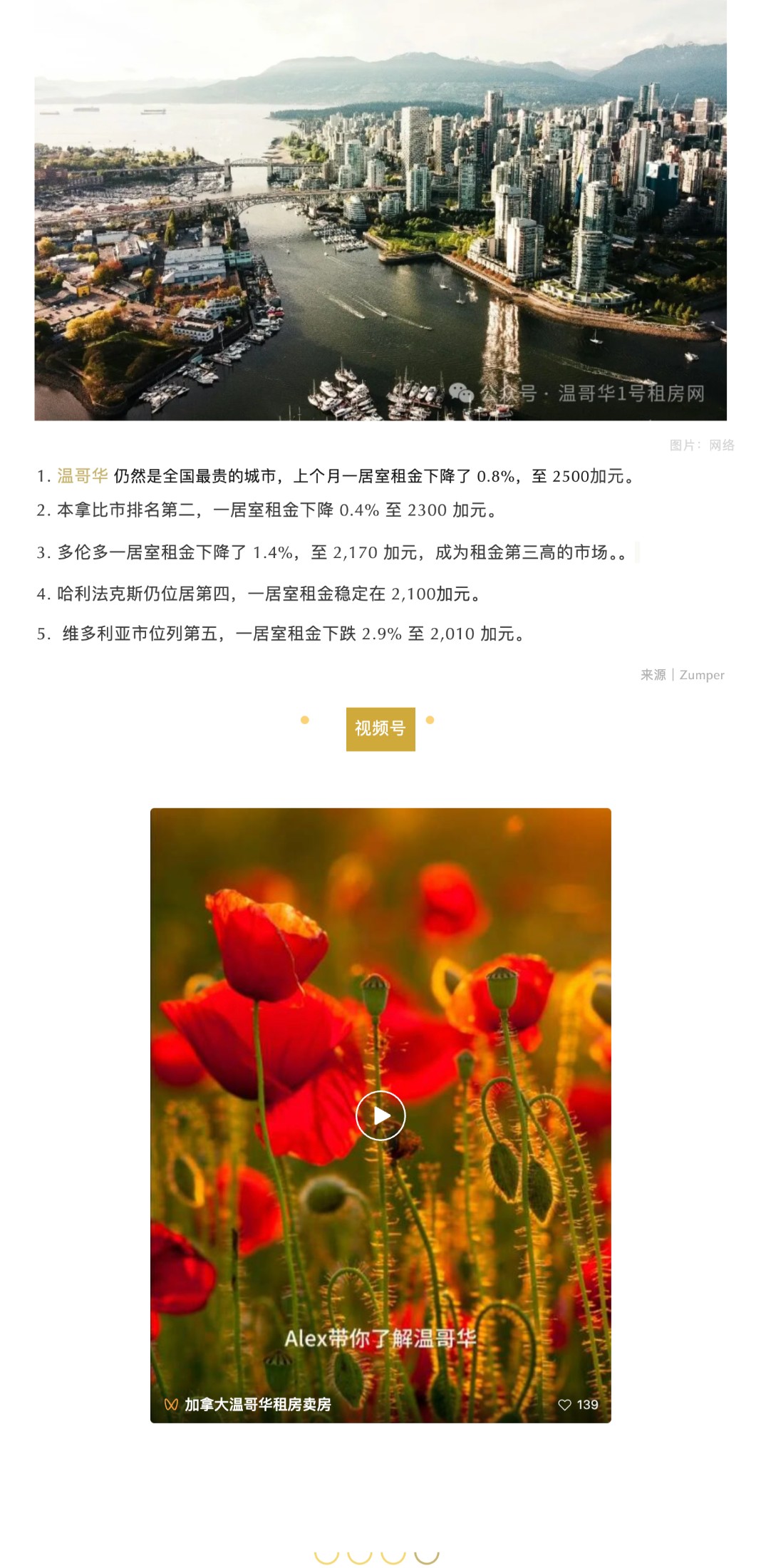Play the Alex带你了解温哥华 video

tap(380, 1115)
